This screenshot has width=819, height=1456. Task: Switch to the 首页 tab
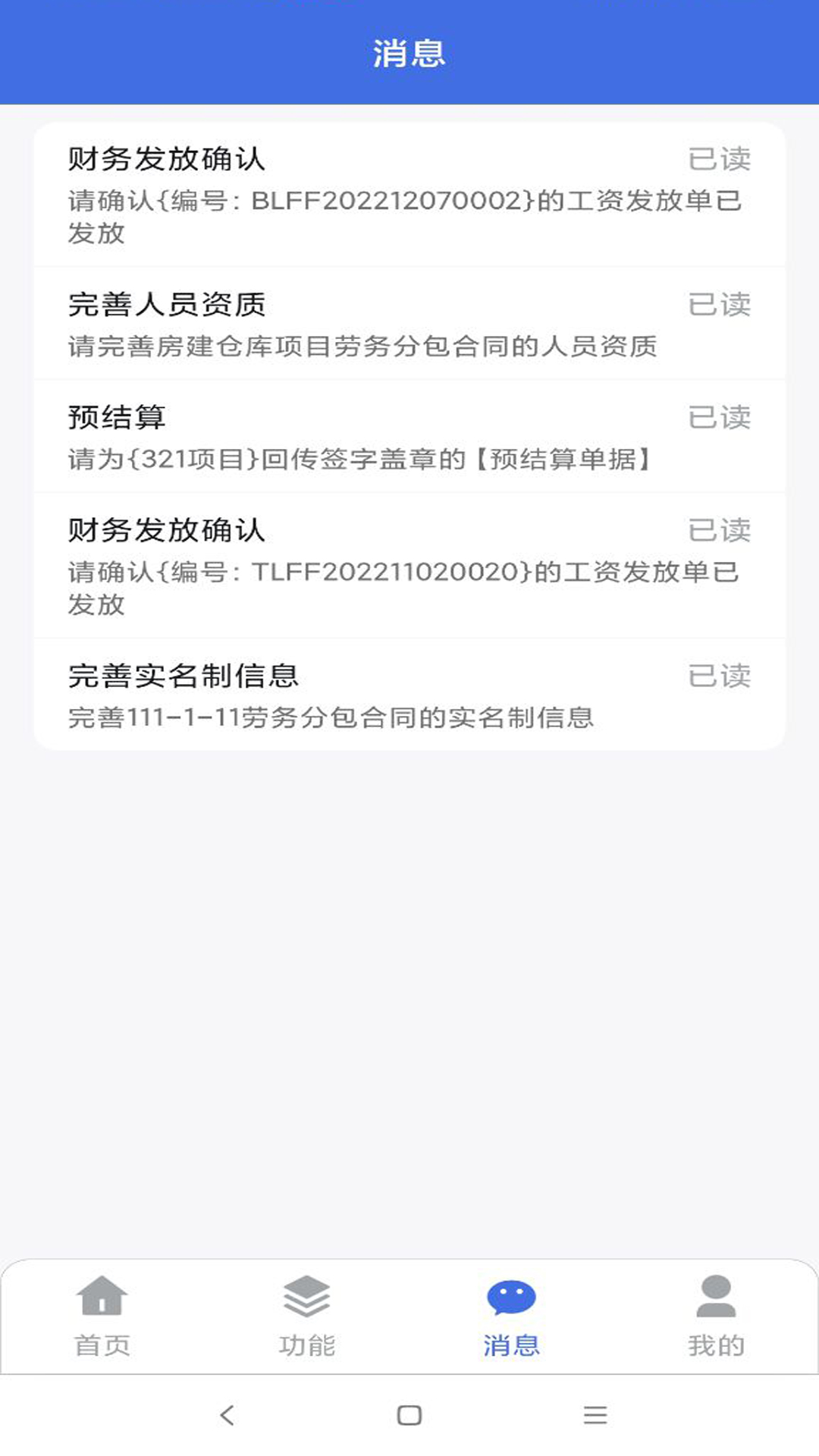click(x=102, y=1316)
